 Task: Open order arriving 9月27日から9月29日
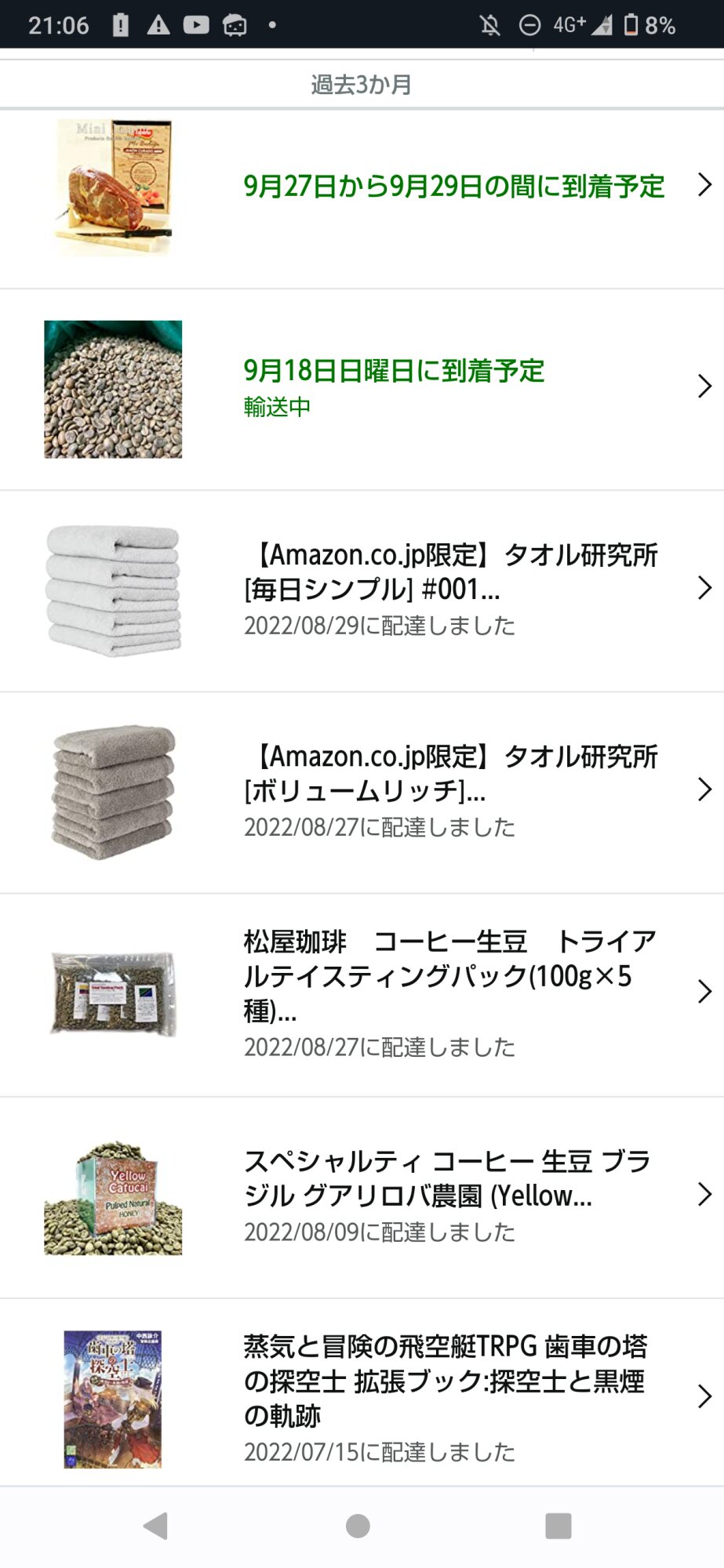click(453, 187)
